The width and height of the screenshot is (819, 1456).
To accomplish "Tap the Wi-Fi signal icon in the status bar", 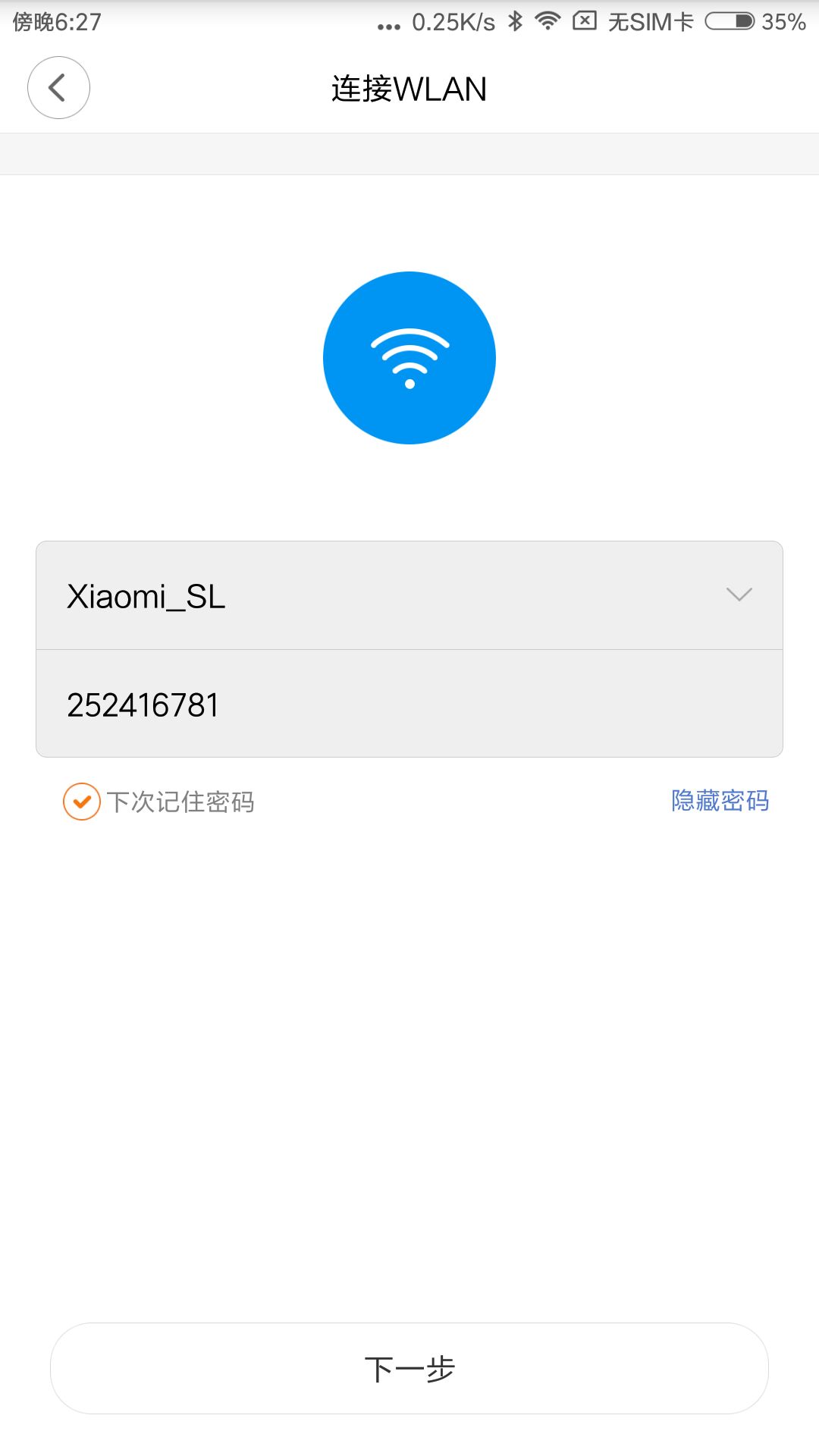I will pyautogui.click(x=548, y=21).
